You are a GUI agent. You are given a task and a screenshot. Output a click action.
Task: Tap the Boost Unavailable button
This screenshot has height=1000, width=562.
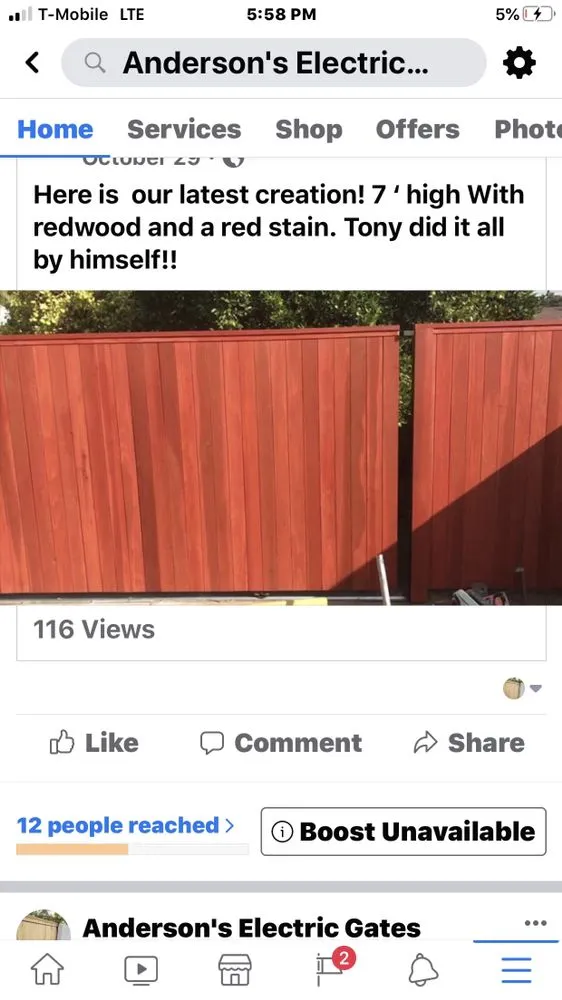click(403, 832)
